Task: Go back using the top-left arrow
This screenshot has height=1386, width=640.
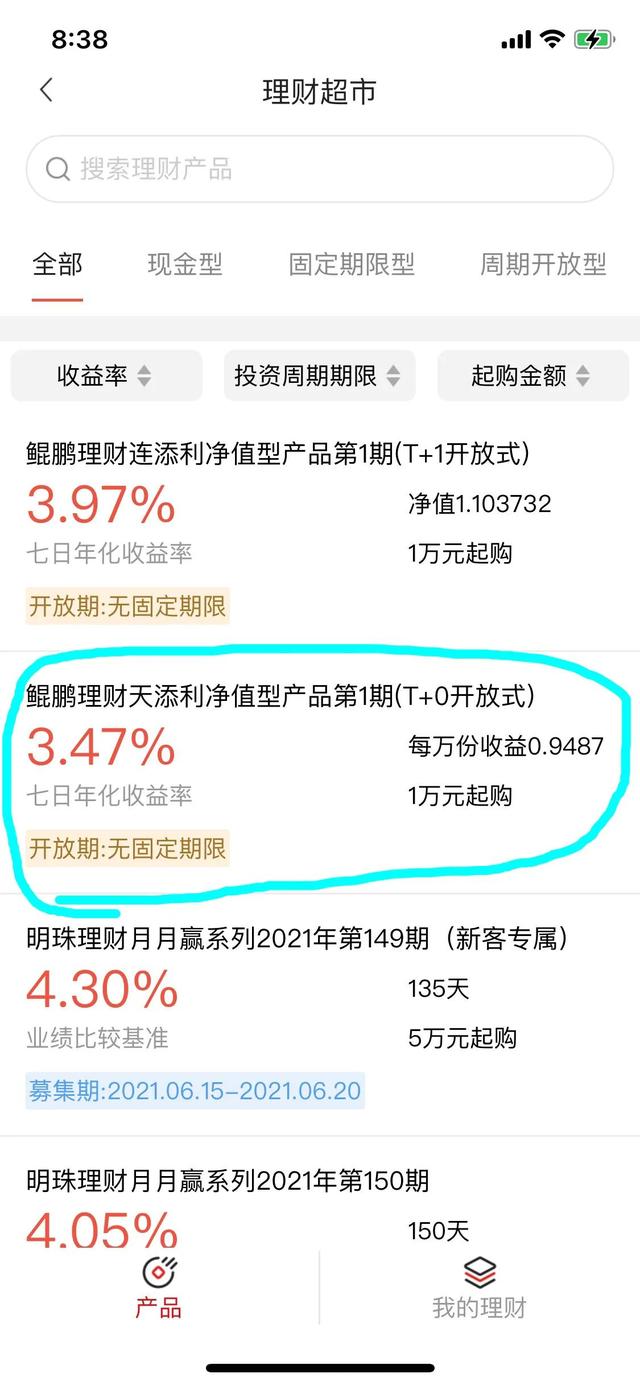Action: 46,91
